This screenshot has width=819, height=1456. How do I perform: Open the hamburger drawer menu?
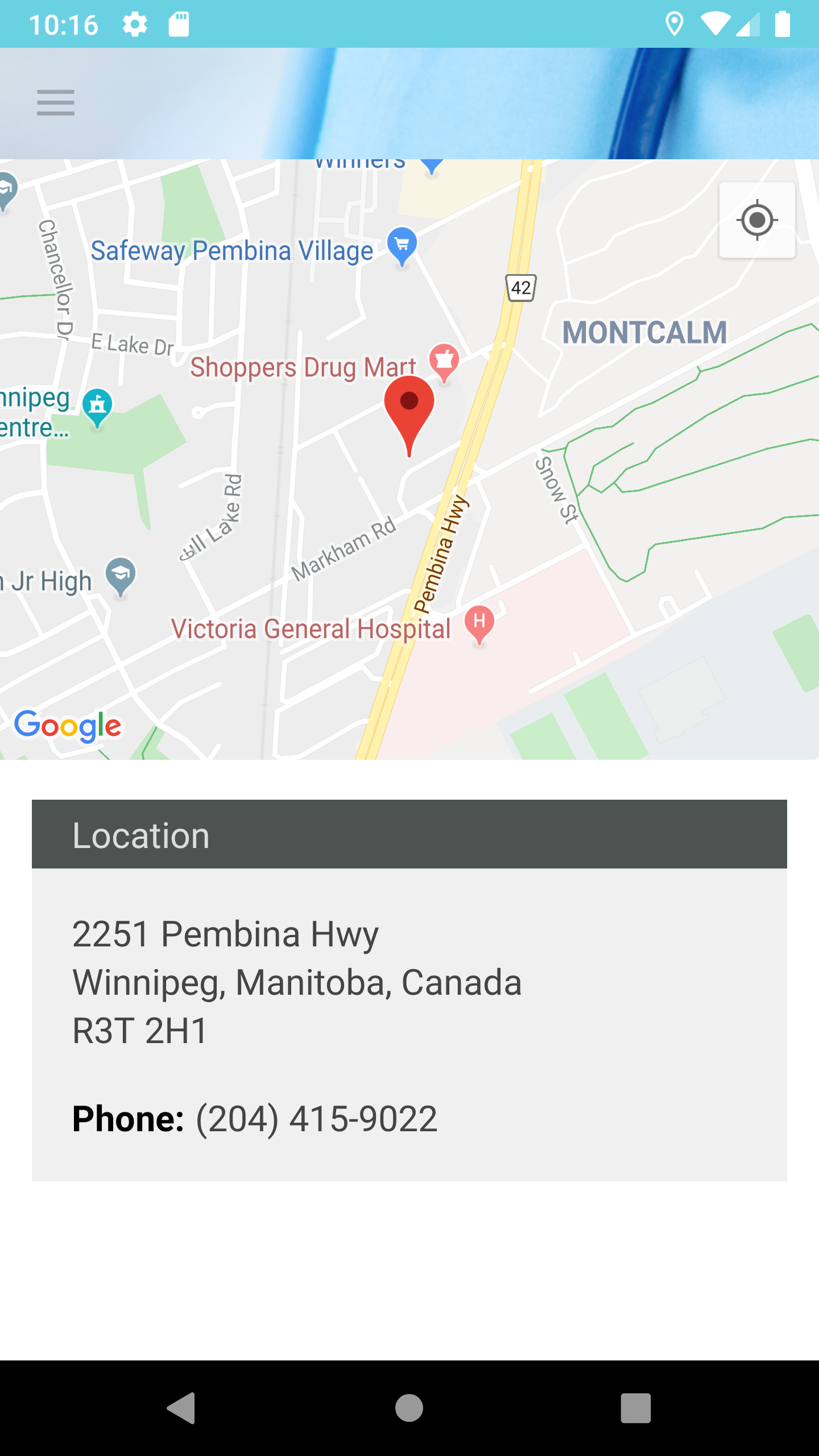55,102
